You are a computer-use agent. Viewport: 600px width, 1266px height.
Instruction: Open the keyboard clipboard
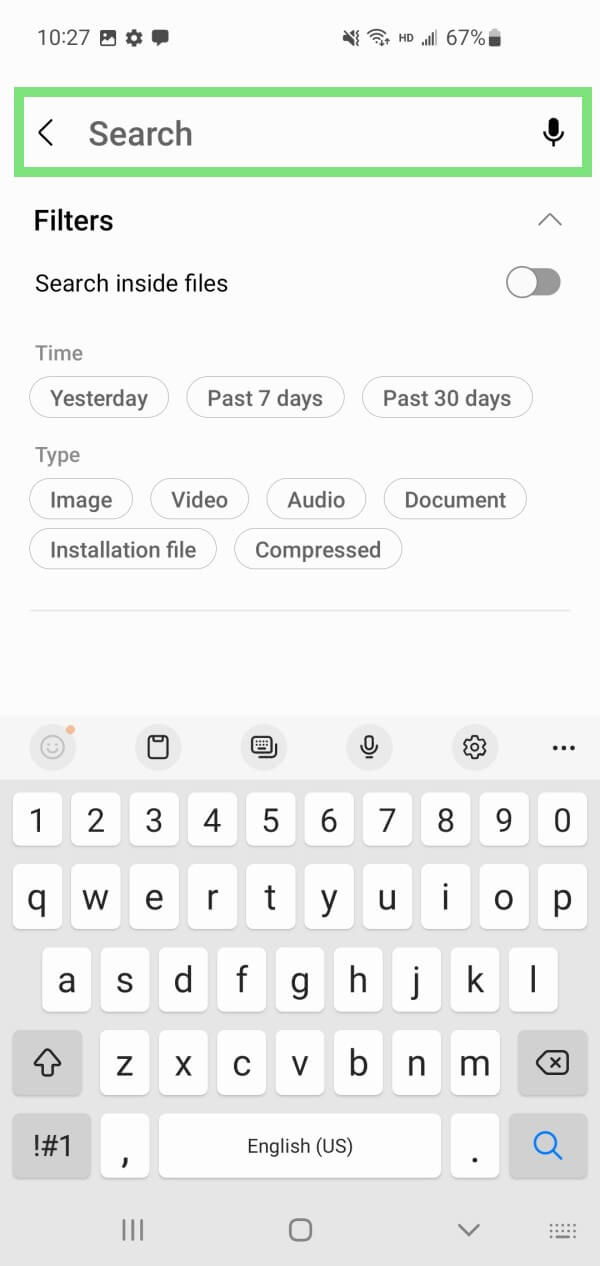tap(158, 747)
